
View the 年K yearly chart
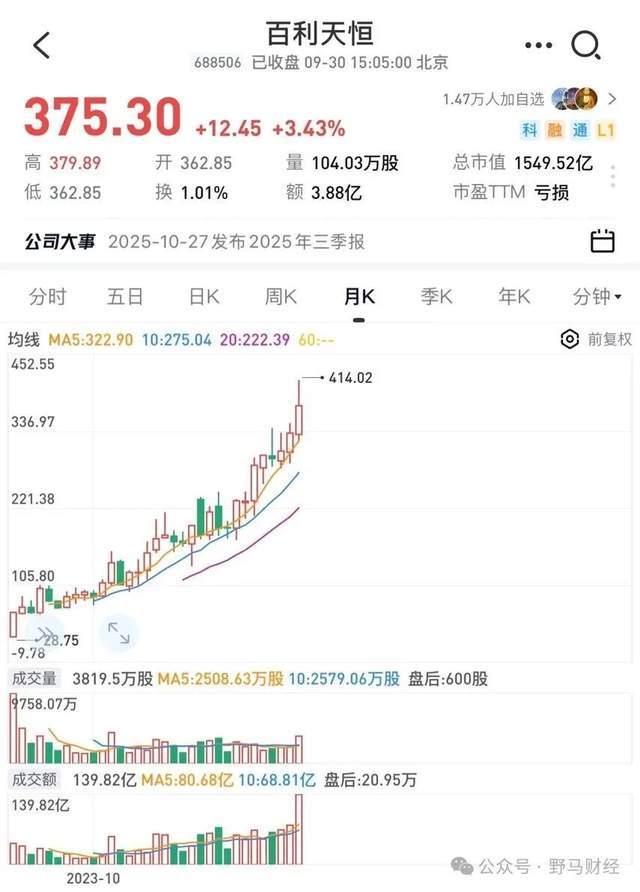[x=514, y=296]
